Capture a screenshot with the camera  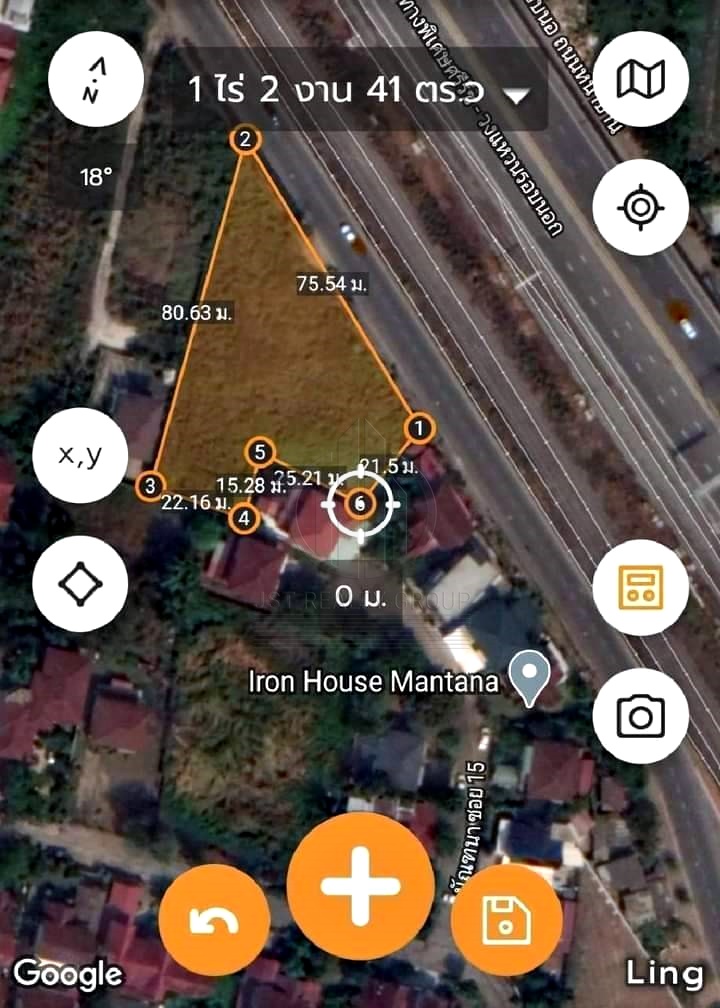click(x=640, y=715)
